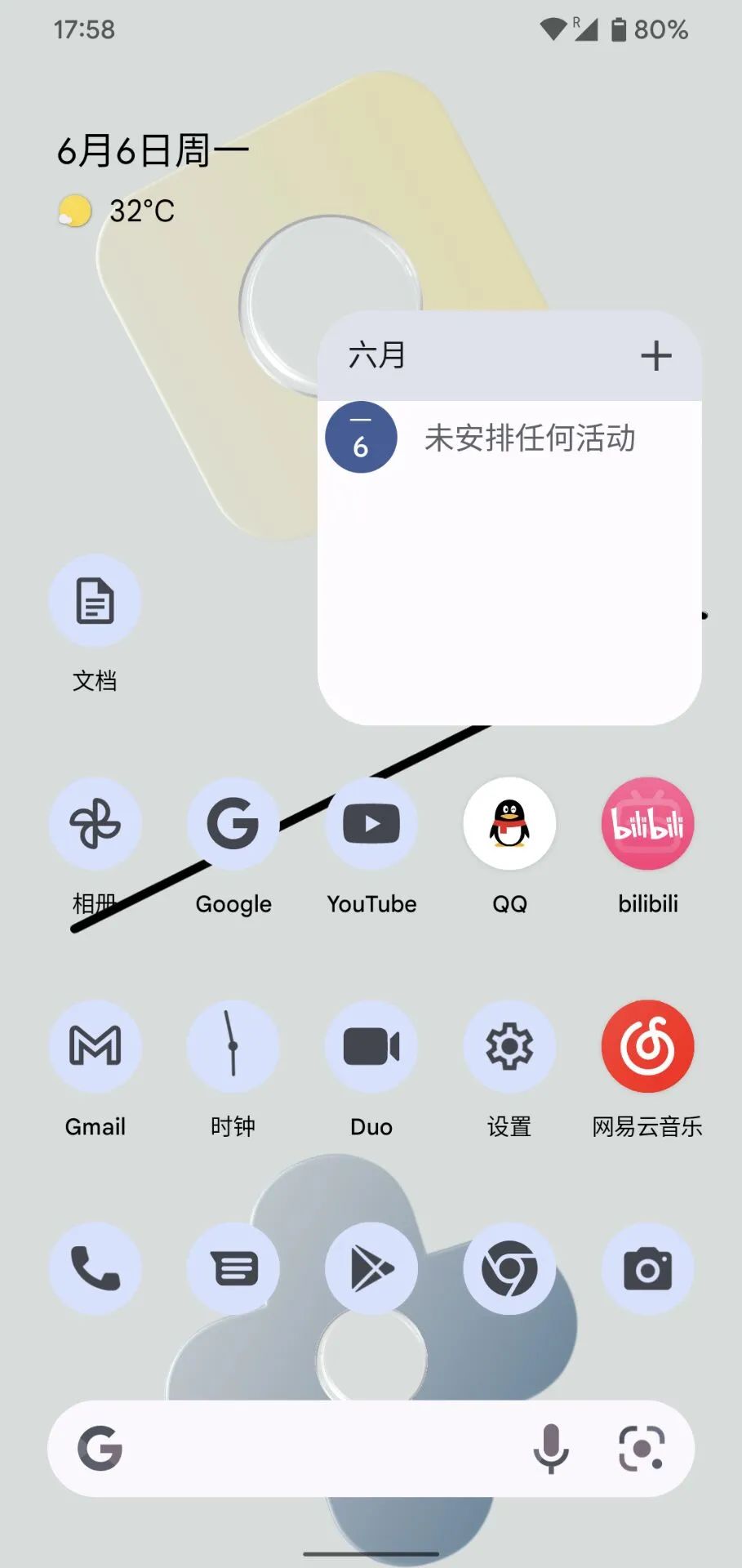Image resolution: width=742 pixels, height=1568 pixels.
Task: Start a voice search with the microphone
Action: tap(551, 1449)
